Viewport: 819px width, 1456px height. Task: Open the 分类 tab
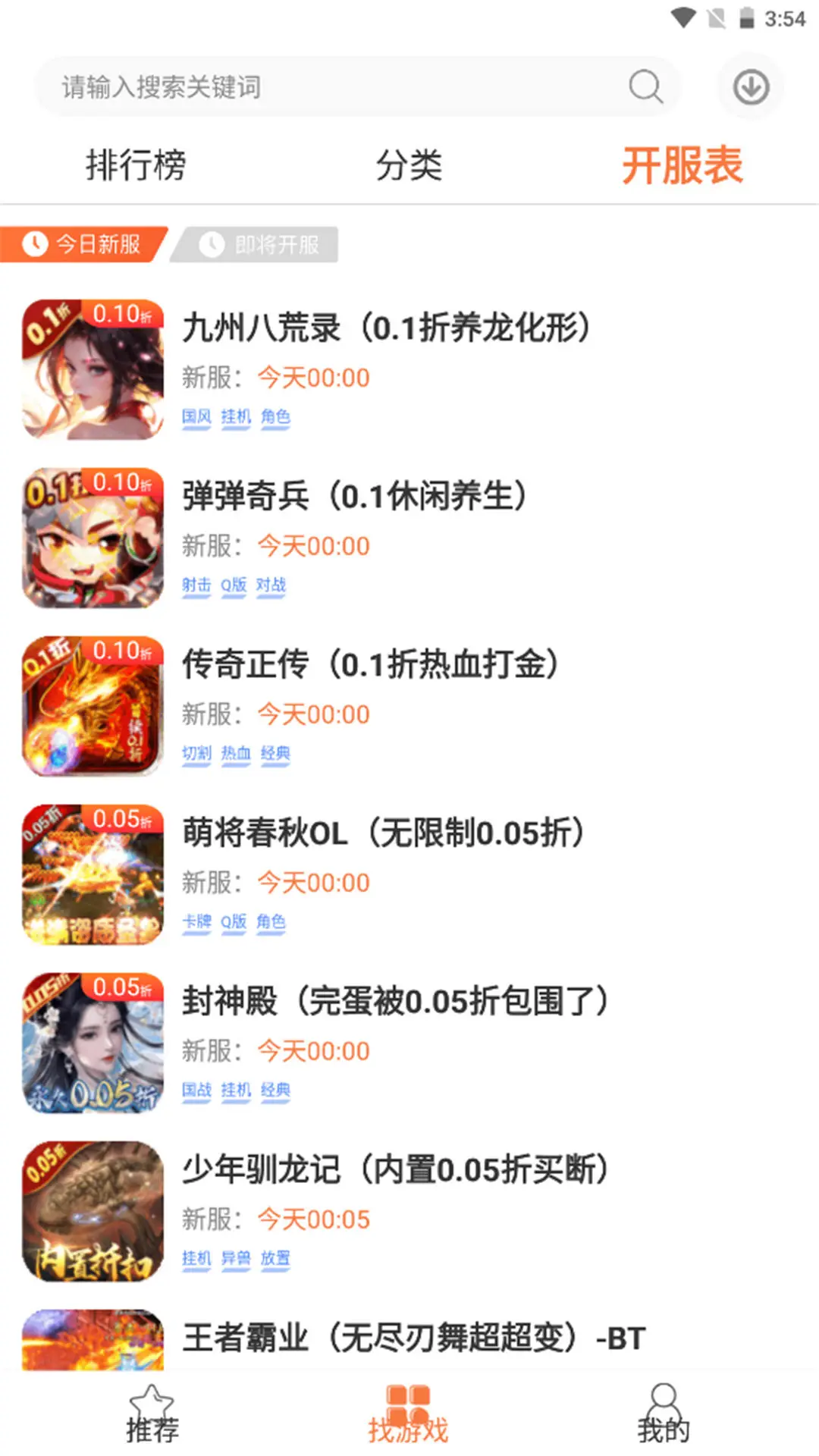tap(409, 165)
